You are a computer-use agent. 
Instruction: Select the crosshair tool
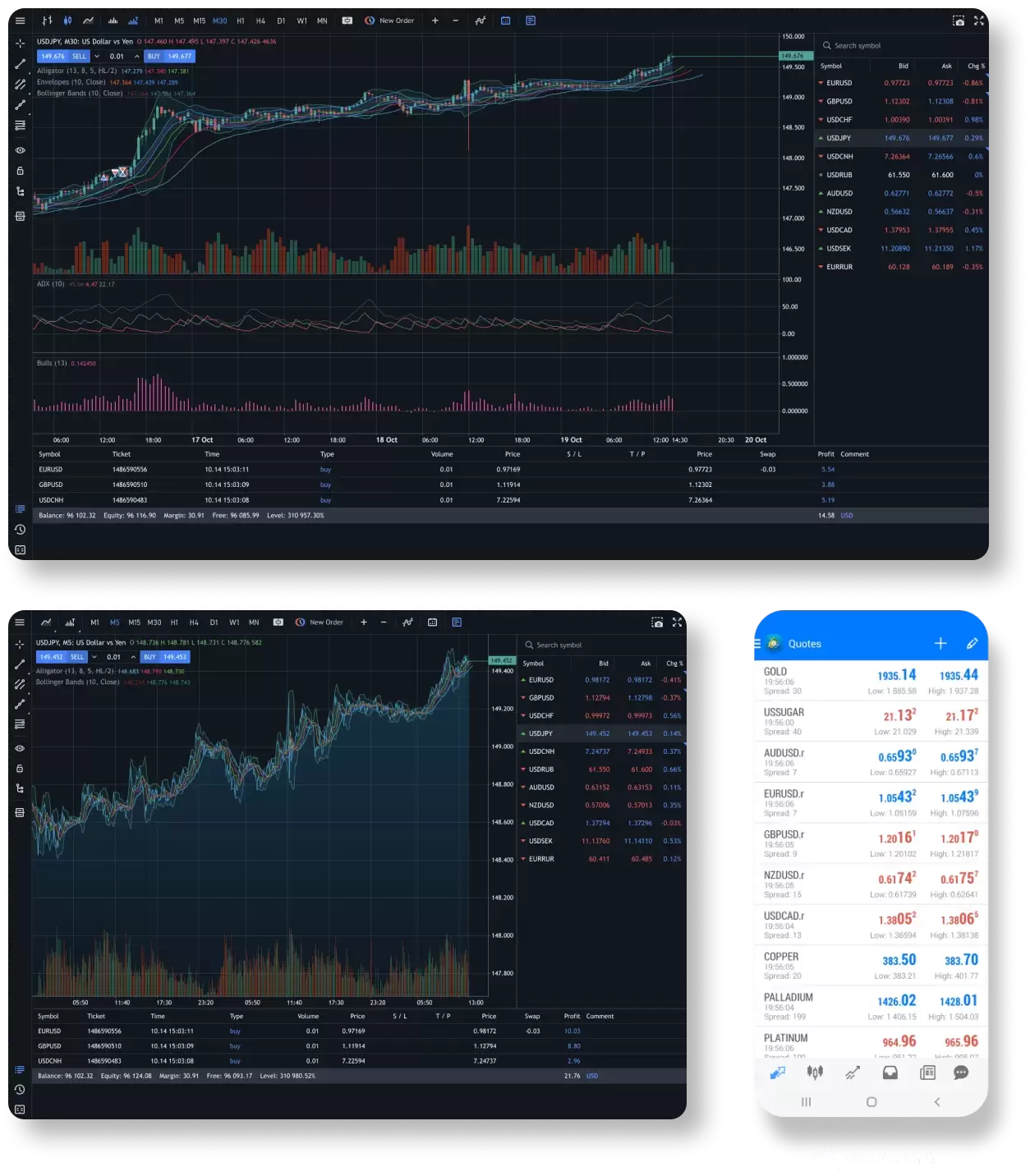(x=20, y=43)
